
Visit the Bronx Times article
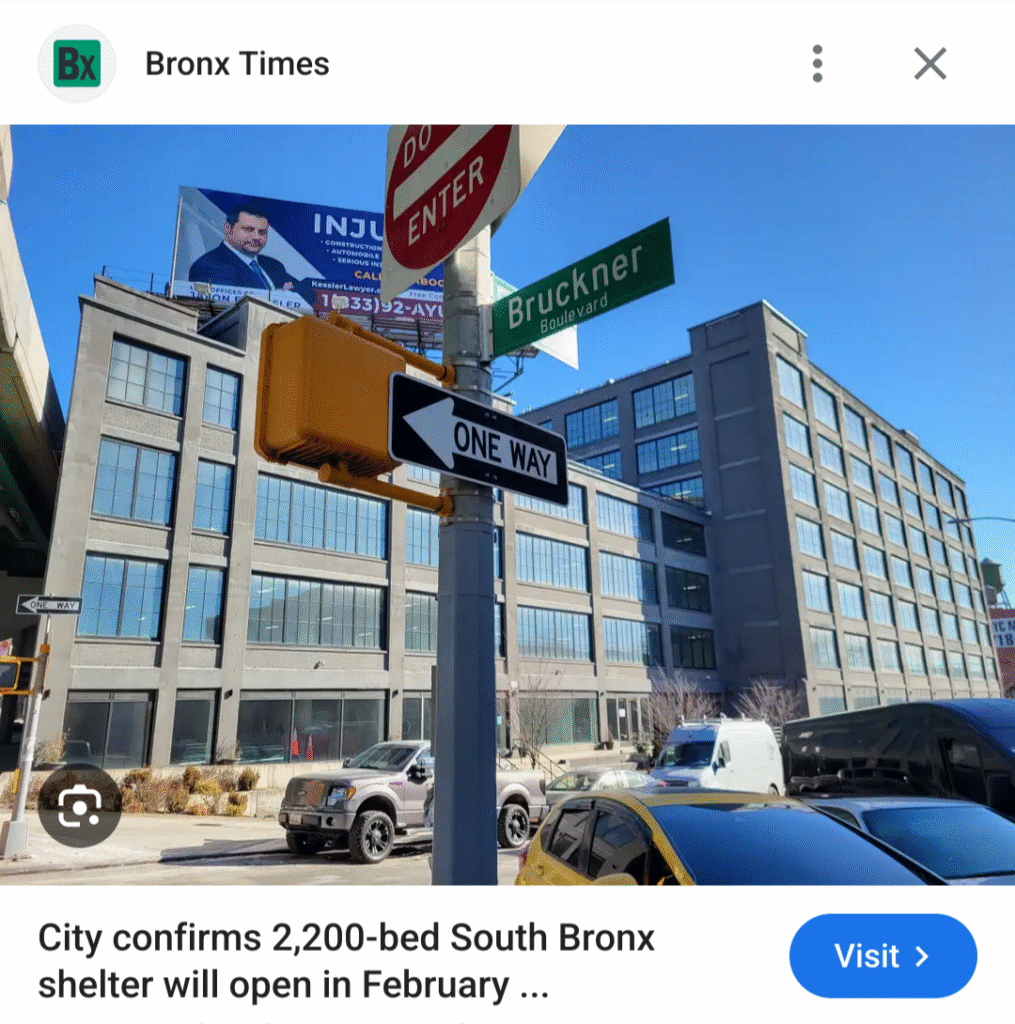click(x=882, y=956)
